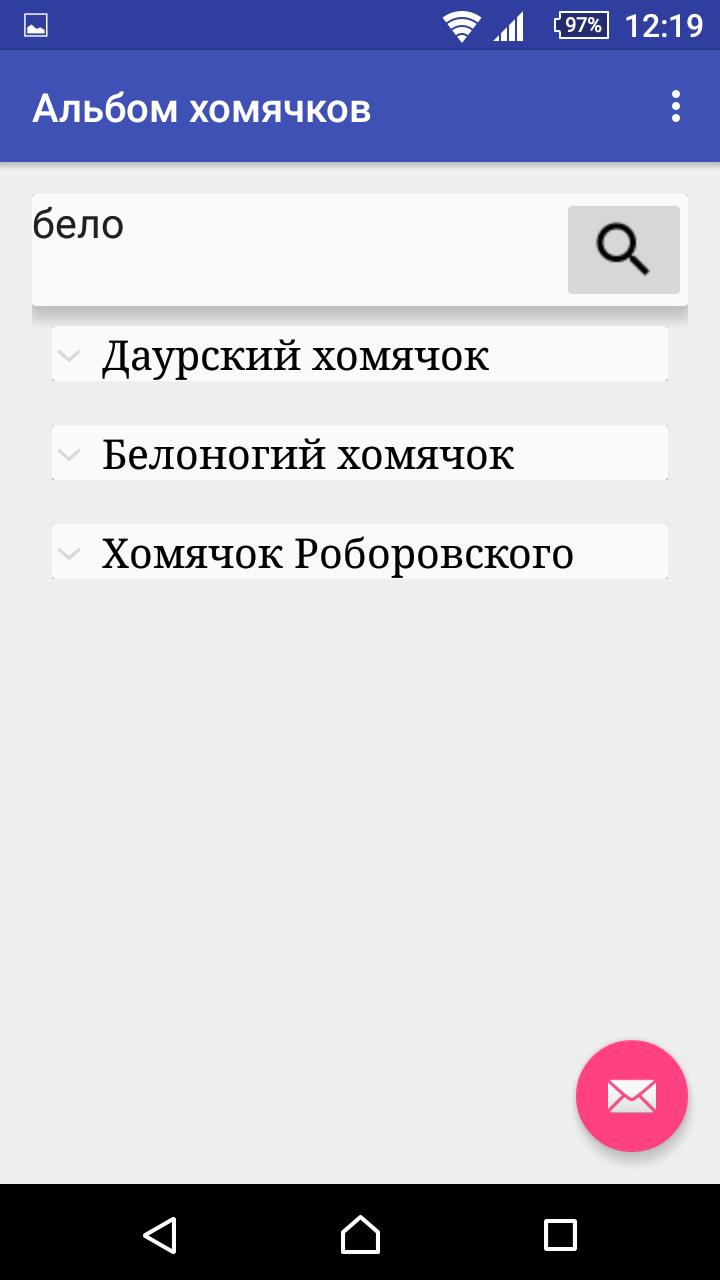Viewport: 720px width, 1280px height.
Task: Go back using the system back button
Action: pyautogui.click(x=160, y=1234)
